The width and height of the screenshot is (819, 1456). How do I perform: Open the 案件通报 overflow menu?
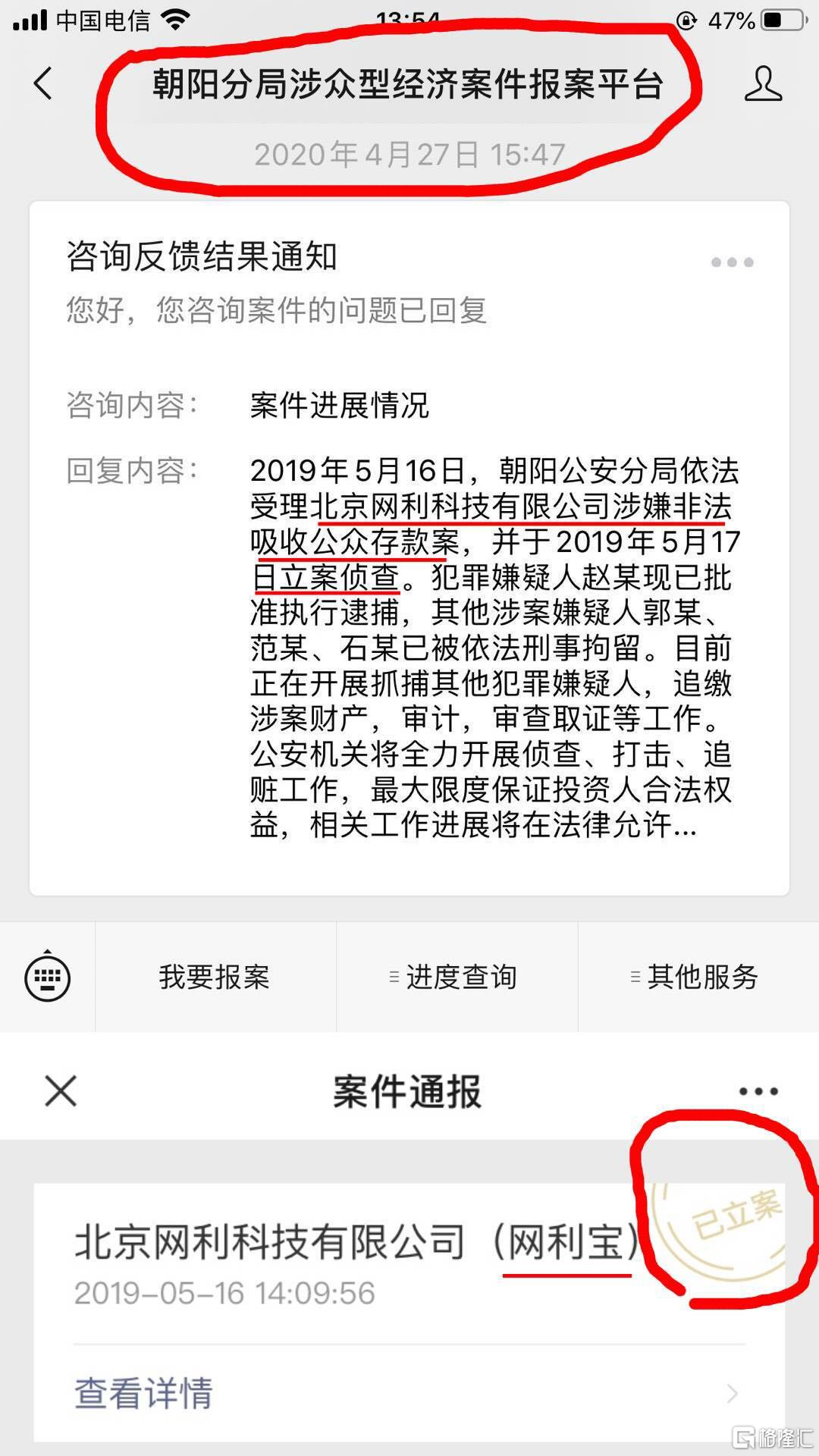click(758, 1091)
